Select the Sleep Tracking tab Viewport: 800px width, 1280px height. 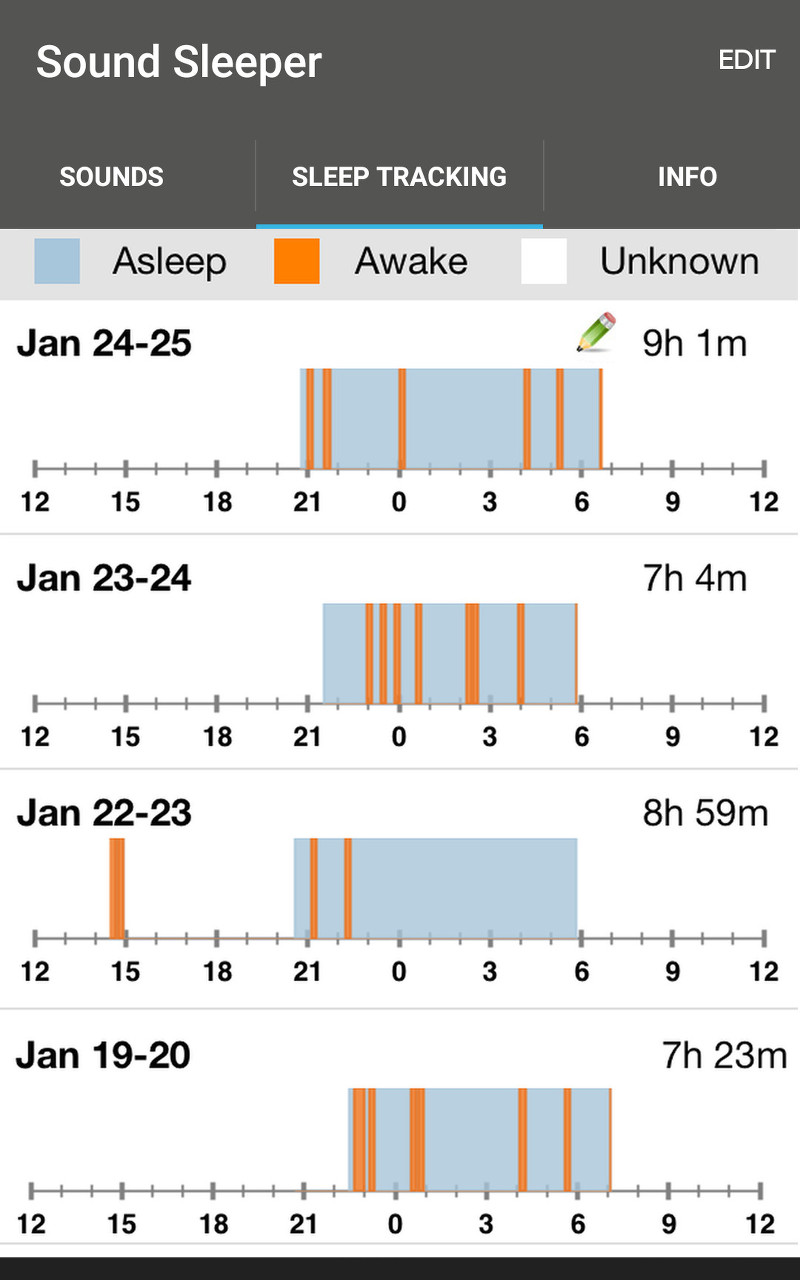pos(399,177)
